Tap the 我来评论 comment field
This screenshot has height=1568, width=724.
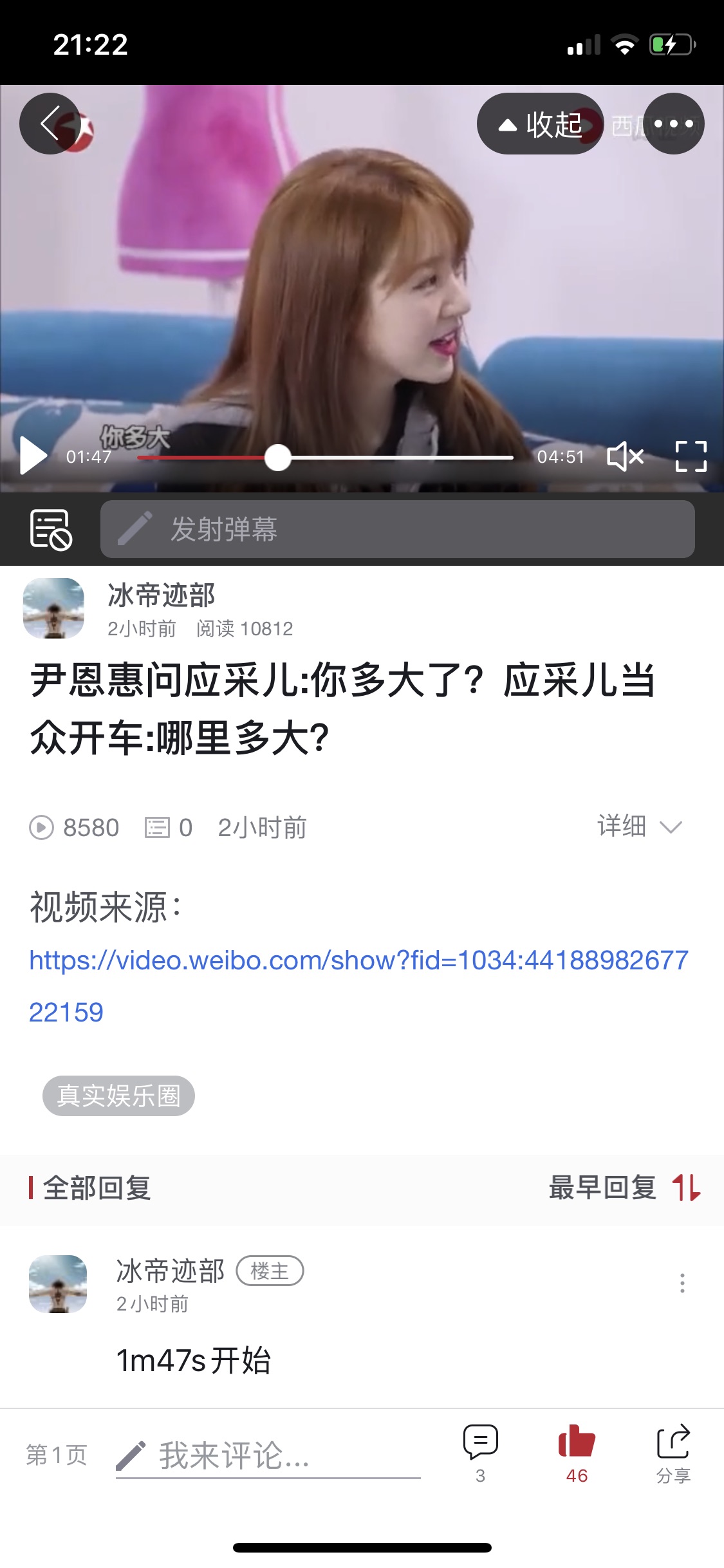pyautogui.click(x=268, y=1456)
